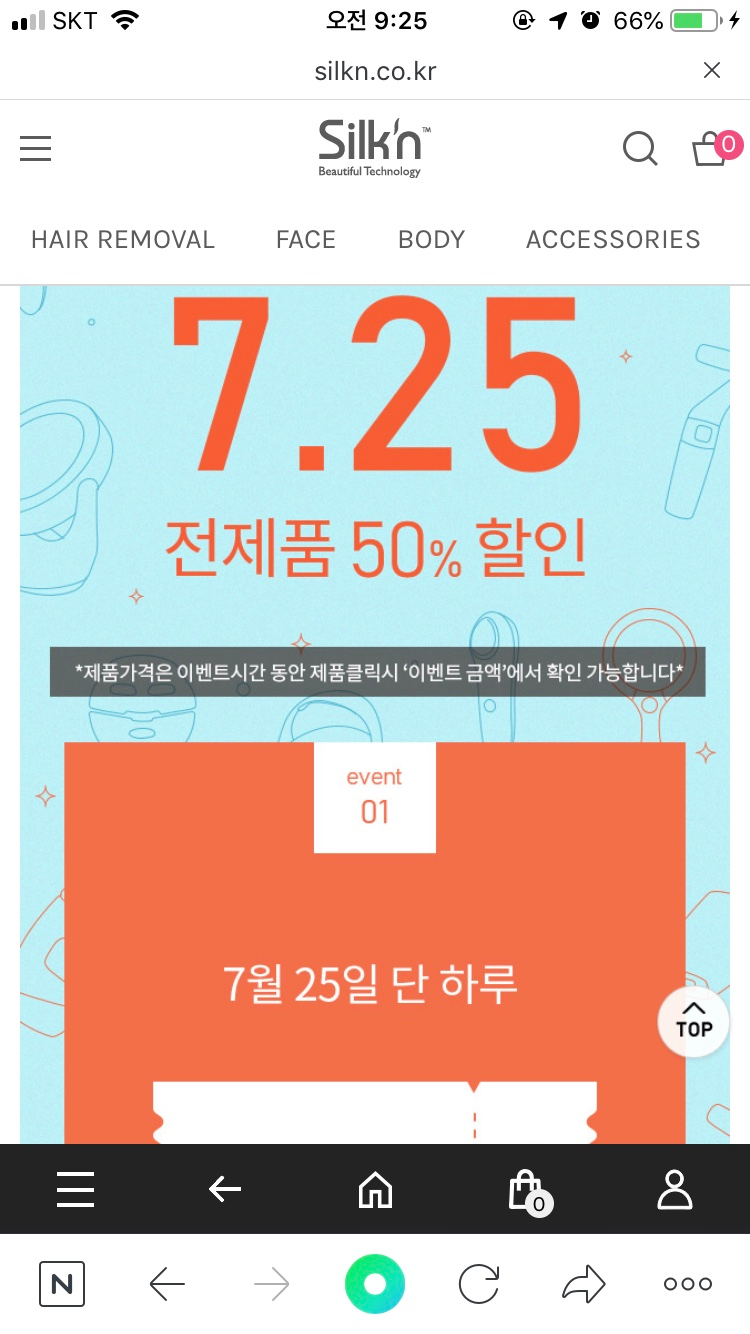750x1334 pixels.
Task: Open the shopping cart in the header
Action: pyautogui.click(x=712, y=149)
